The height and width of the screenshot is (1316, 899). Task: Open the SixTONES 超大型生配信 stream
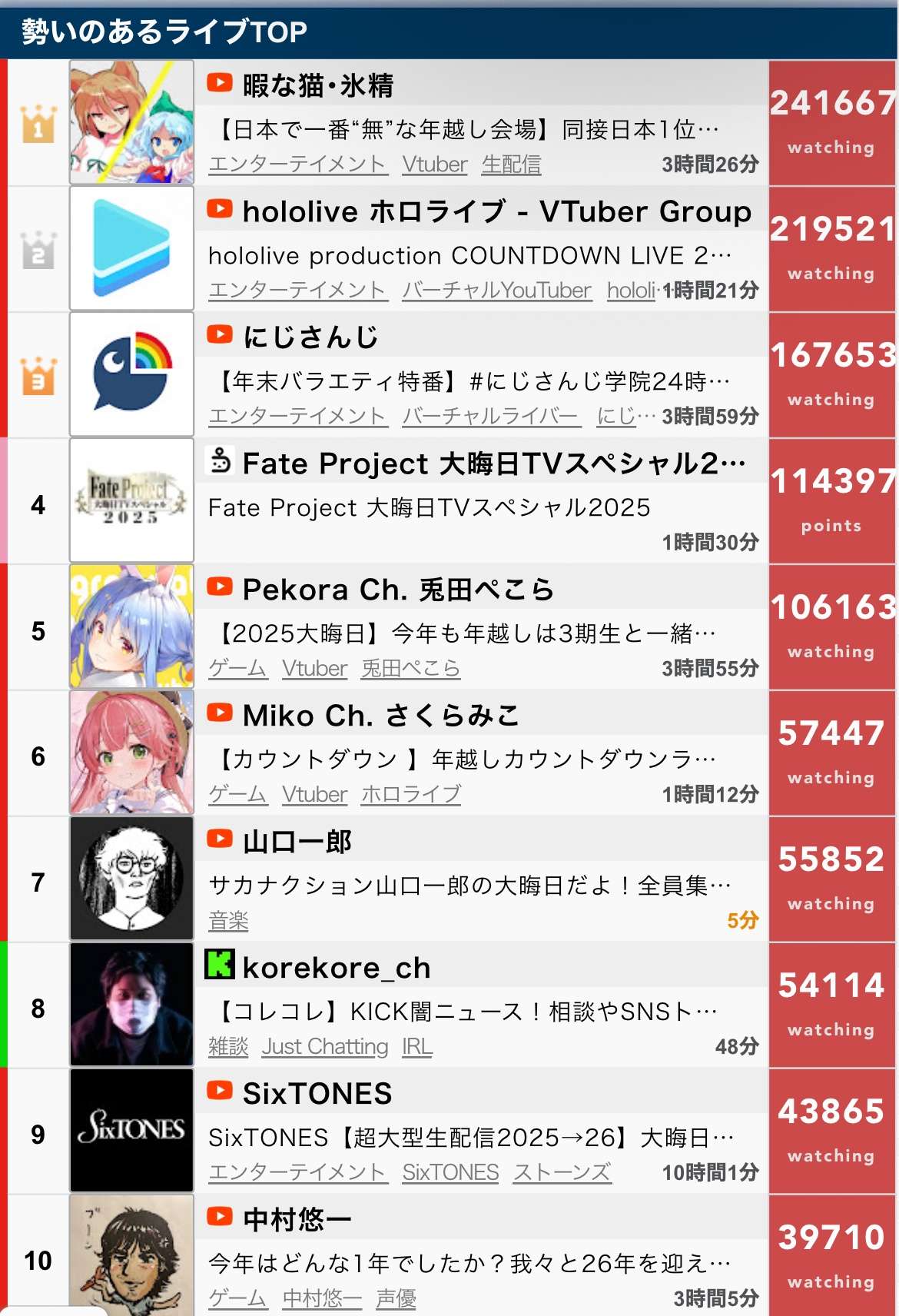coord(469,1138)
